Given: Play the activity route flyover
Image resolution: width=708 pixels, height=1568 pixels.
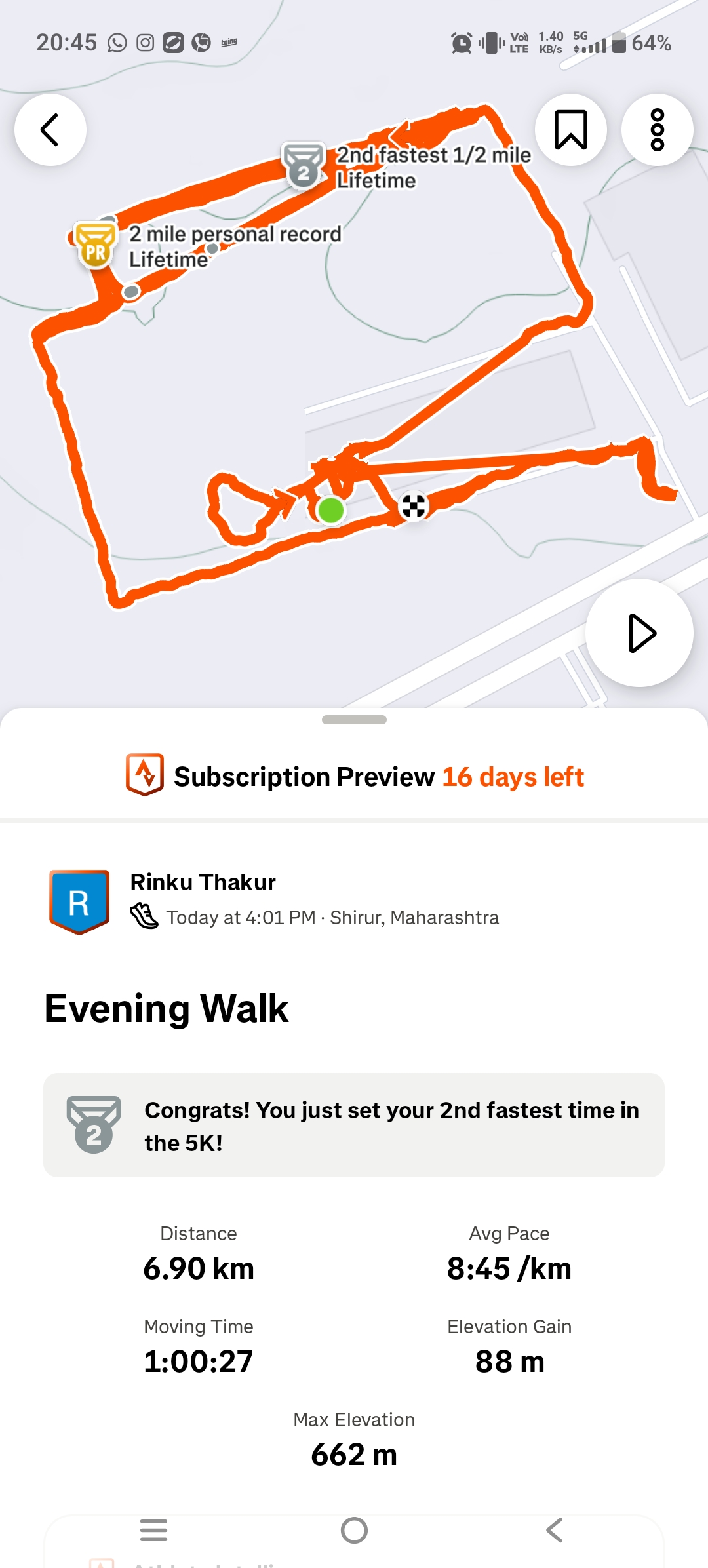Looking at the screenshot, I should tap(639, 633).
